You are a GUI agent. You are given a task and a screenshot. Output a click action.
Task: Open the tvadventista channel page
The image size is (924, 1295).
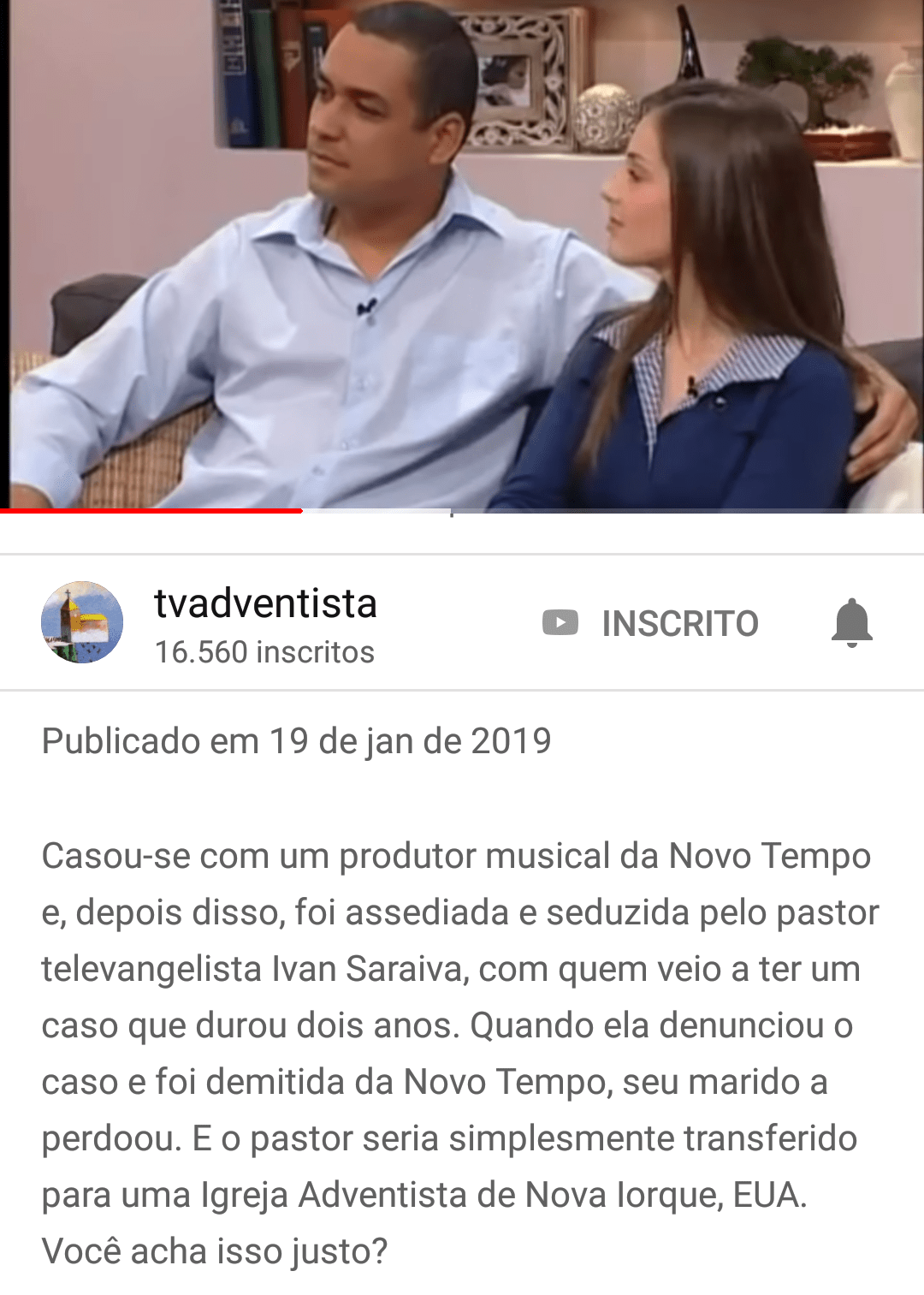[265, 604]
